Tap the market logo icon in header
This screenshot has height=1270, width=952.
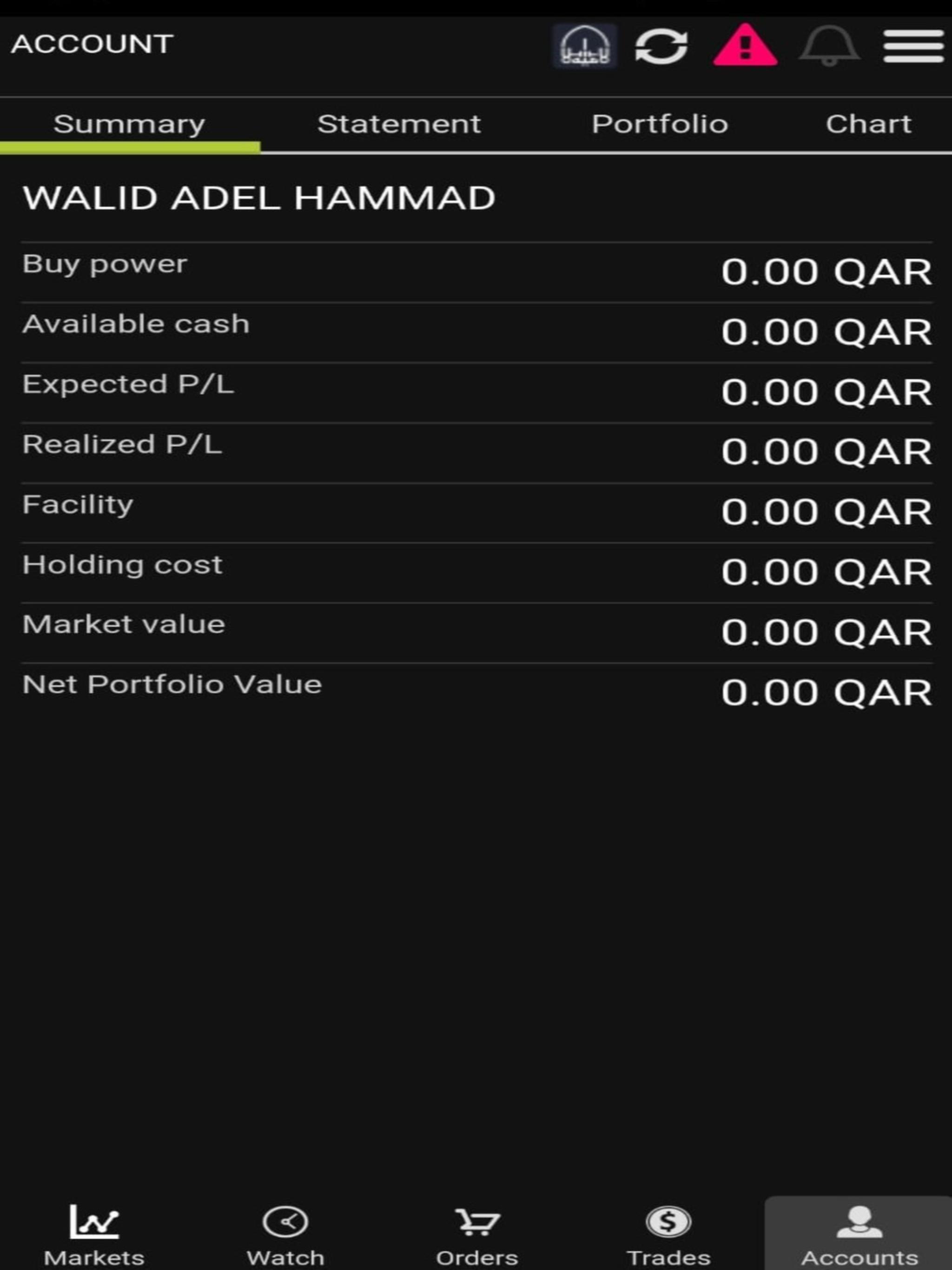click(584, 46)
